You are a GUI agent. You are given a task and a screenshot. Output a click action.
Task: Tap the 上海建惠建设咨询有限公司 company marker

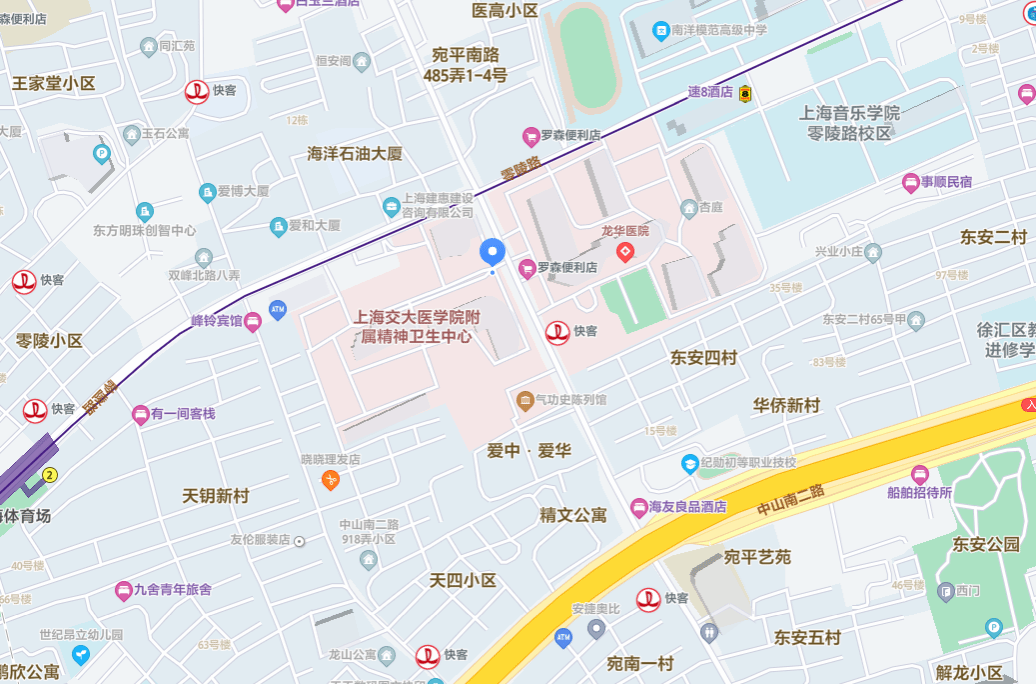coord(391,206)
